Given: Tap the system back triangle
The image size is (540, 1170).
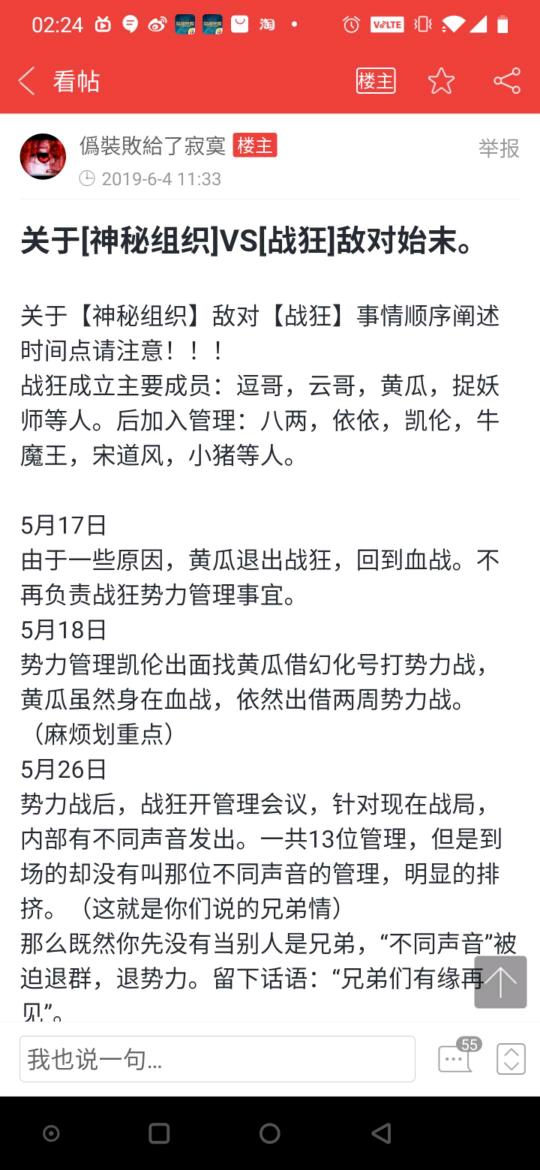Looking at the screenshot, I should 381,1133.
